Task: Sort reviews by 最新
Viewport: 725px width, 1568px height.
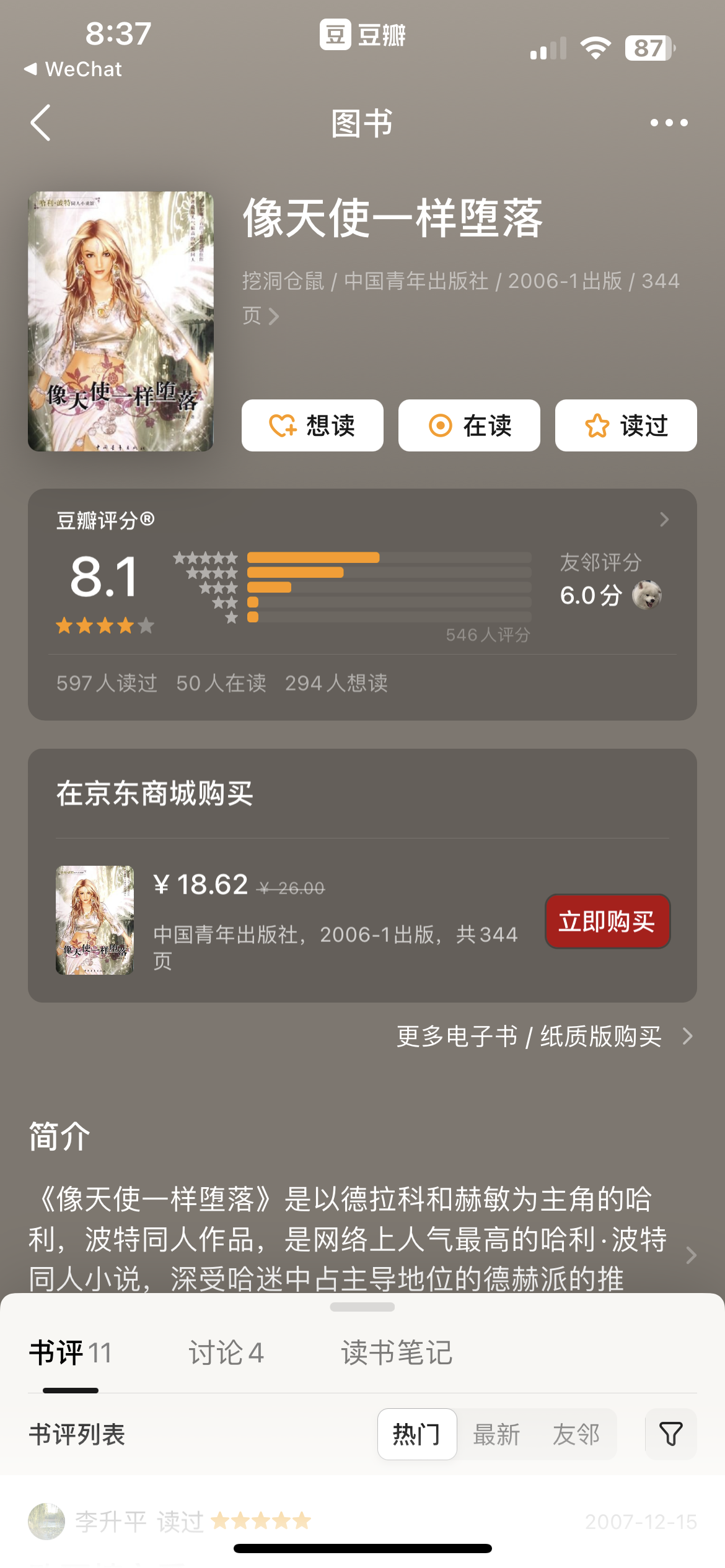Action: pos(496,1434)
